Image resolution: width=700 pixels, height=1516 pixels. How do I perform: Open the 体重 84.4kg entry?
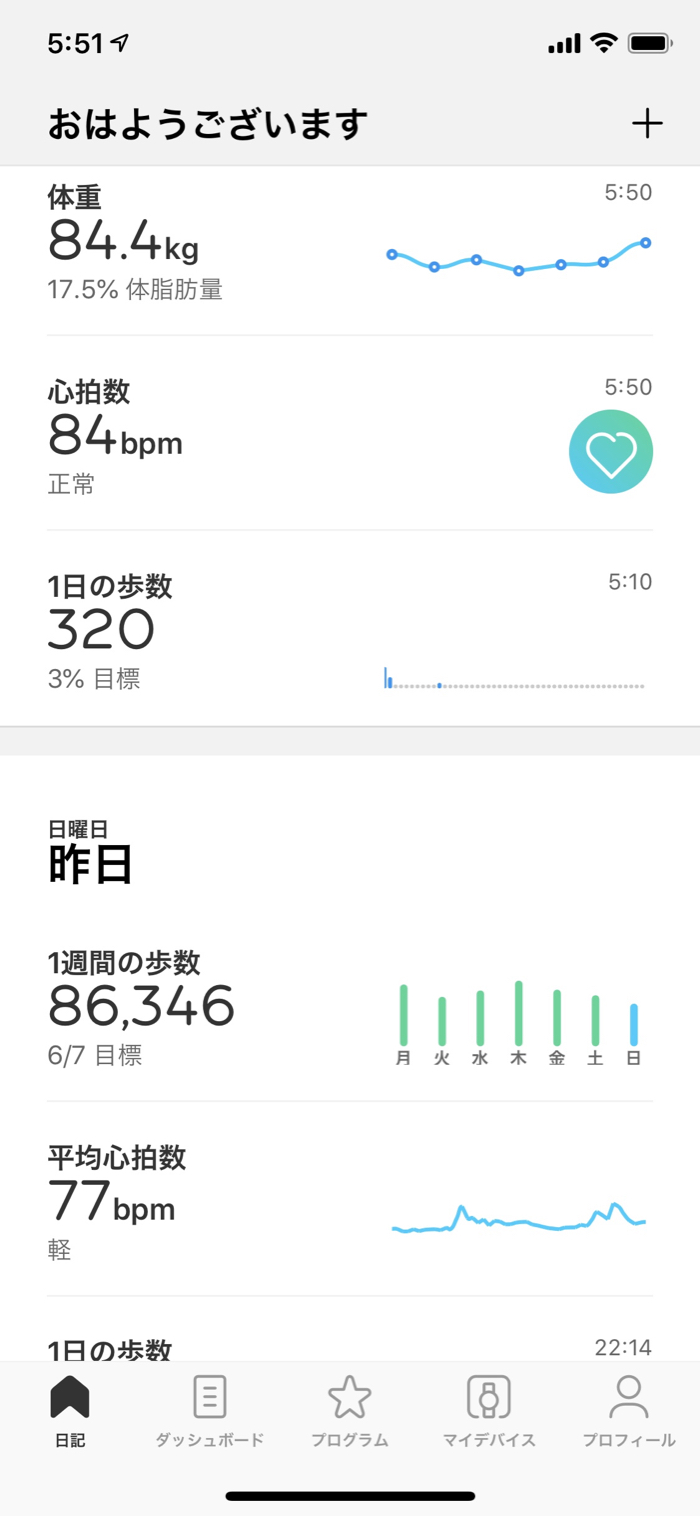coord(349,247)
